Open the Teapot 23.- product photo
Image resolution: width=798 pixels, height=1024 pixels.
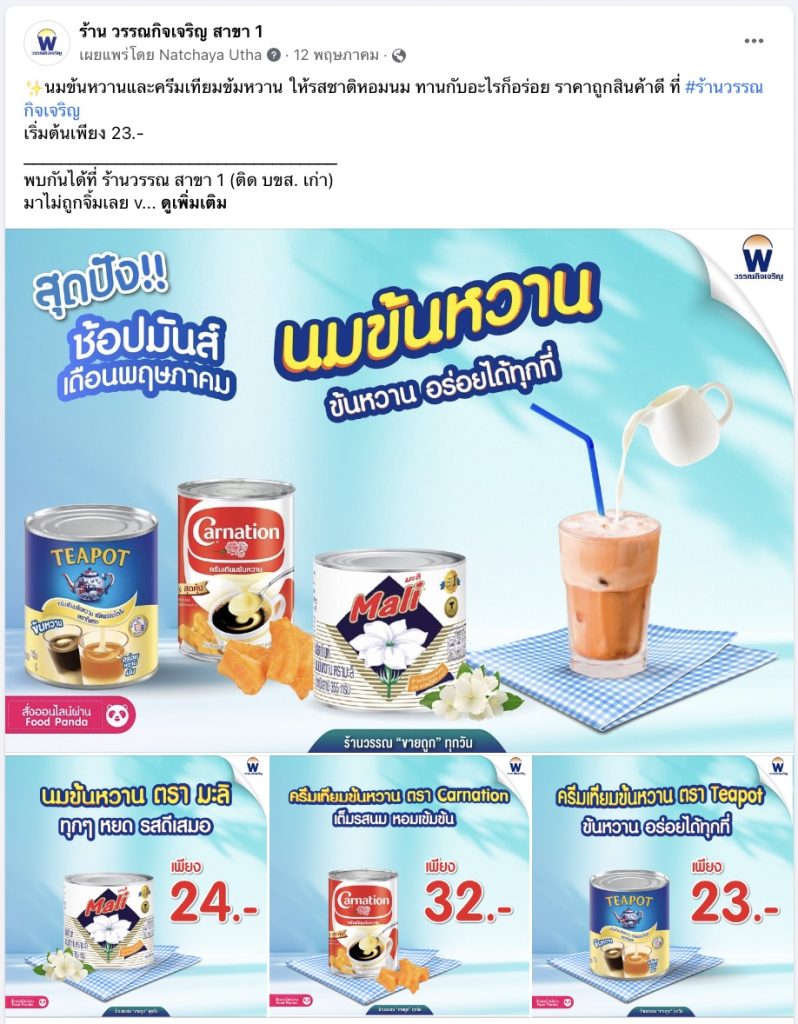click(x=663, y=885)
